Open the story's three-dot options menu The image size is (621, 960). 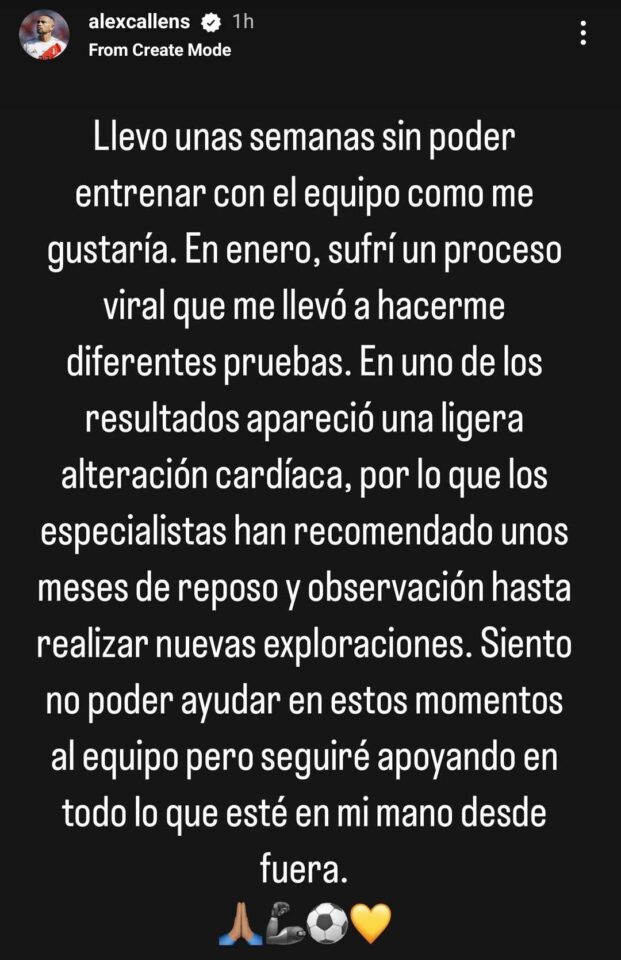click(584, 35)
